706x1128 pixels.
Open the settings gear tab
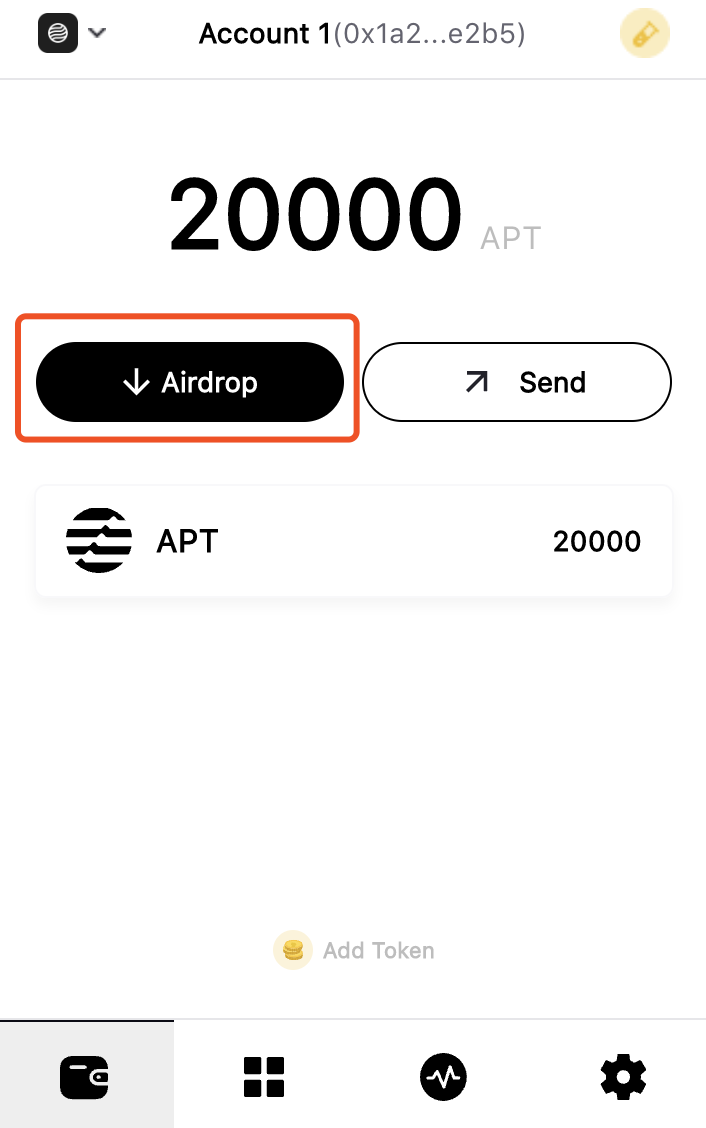(622, 1076)
